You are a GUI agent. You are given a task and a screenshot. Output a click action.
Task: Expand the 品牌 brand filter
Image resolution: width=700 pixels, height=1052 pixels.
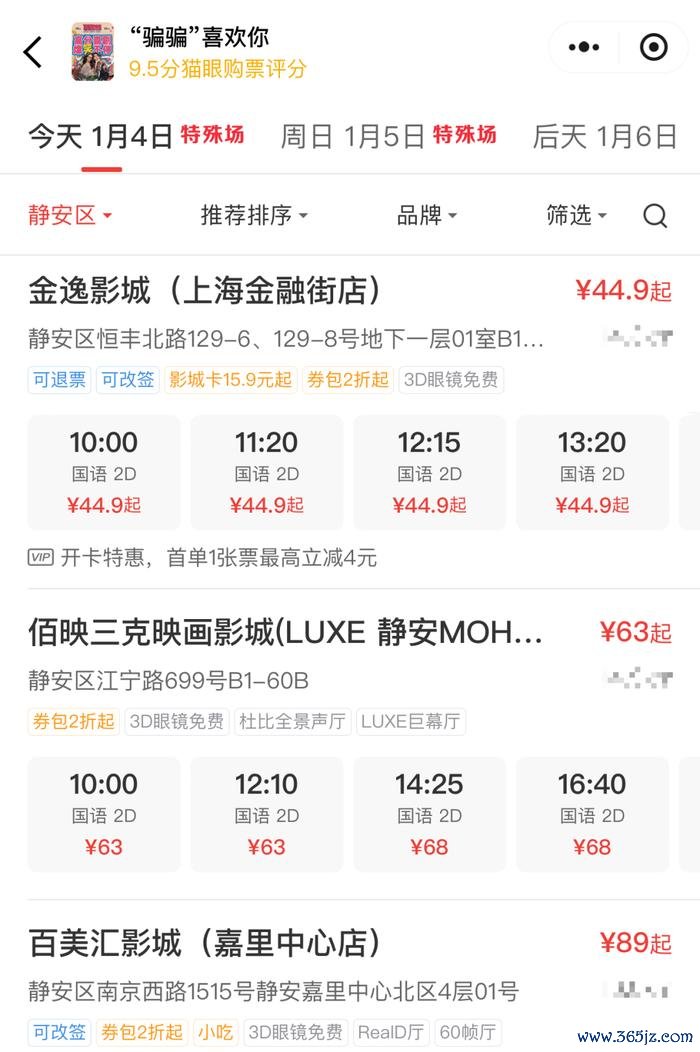426,215
